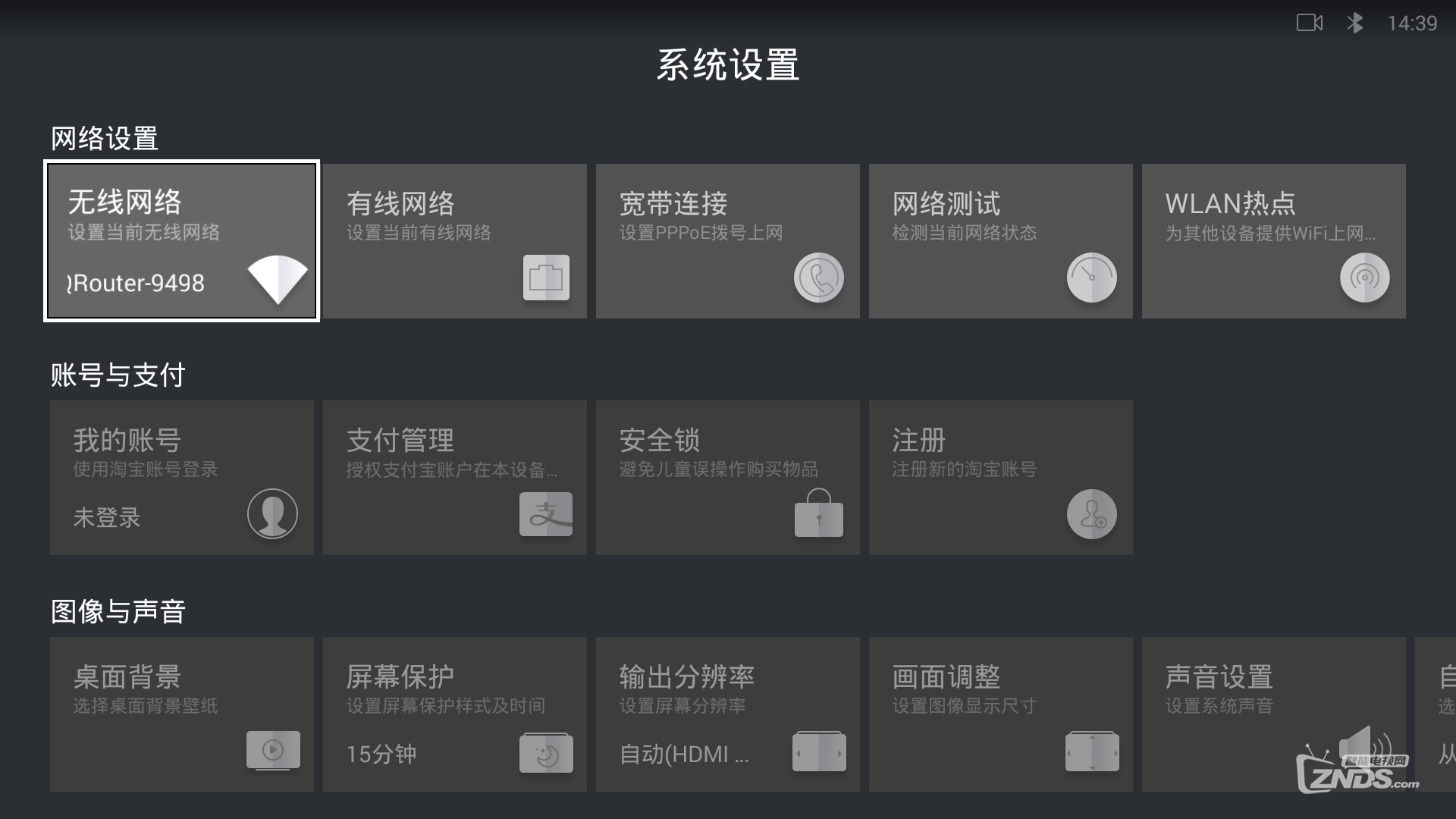The width and height of the screenshot is (1456, 819).
Task: Open 我的账号 to log in
Action: click(x=182, y=478)
